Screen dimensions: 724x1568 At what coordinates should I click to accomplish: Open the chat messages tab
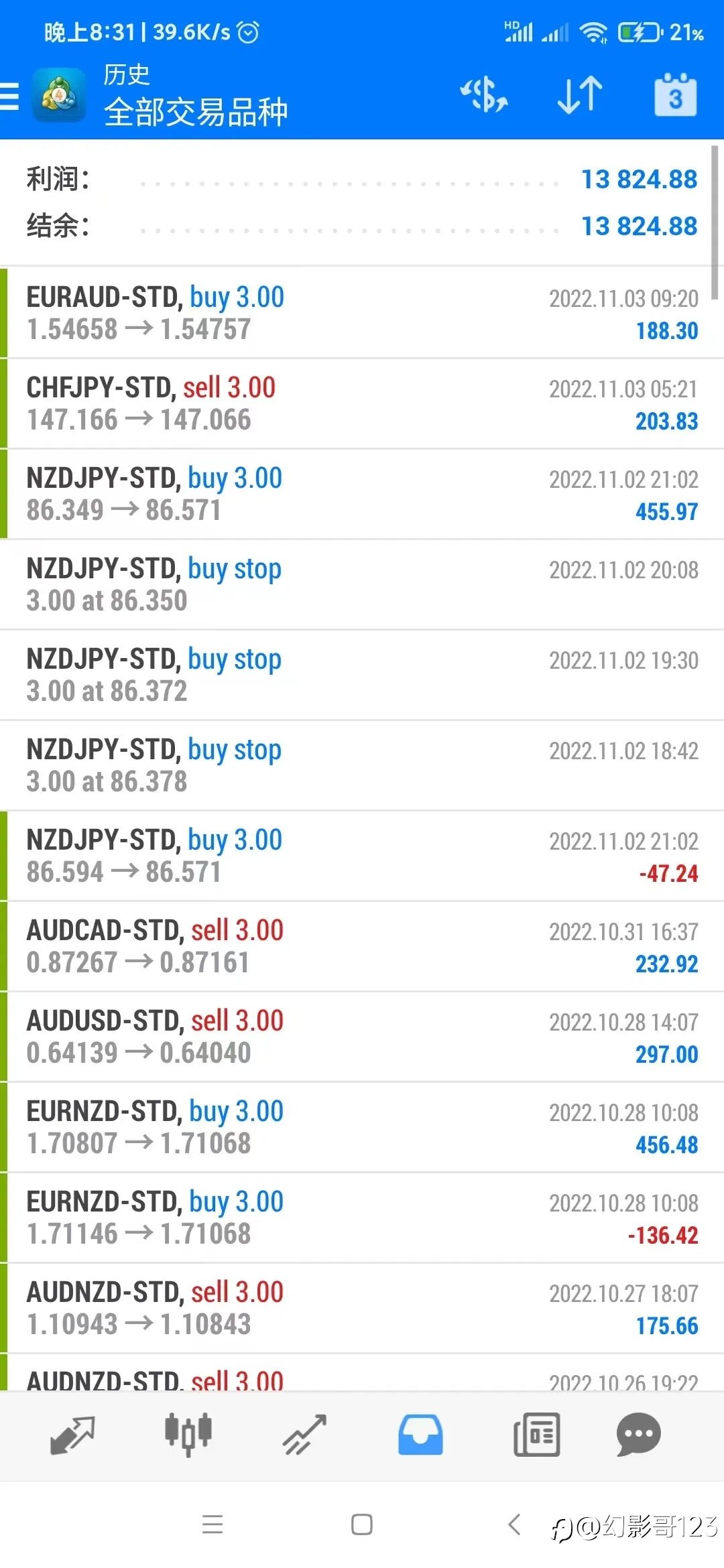tap(639, 1435)
